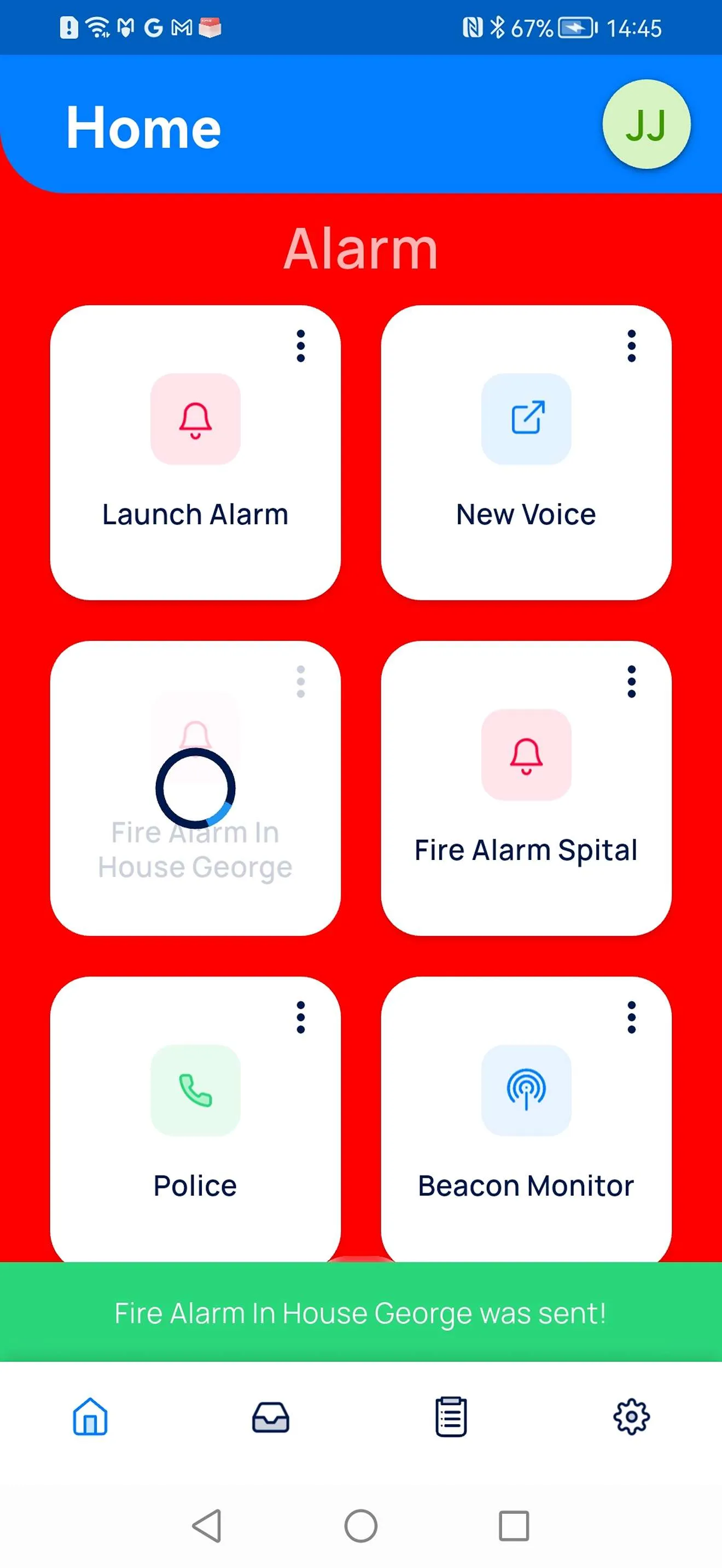Switch to the inbox tab
This screenshot has height=1568, width=722.
point(270,1417)
